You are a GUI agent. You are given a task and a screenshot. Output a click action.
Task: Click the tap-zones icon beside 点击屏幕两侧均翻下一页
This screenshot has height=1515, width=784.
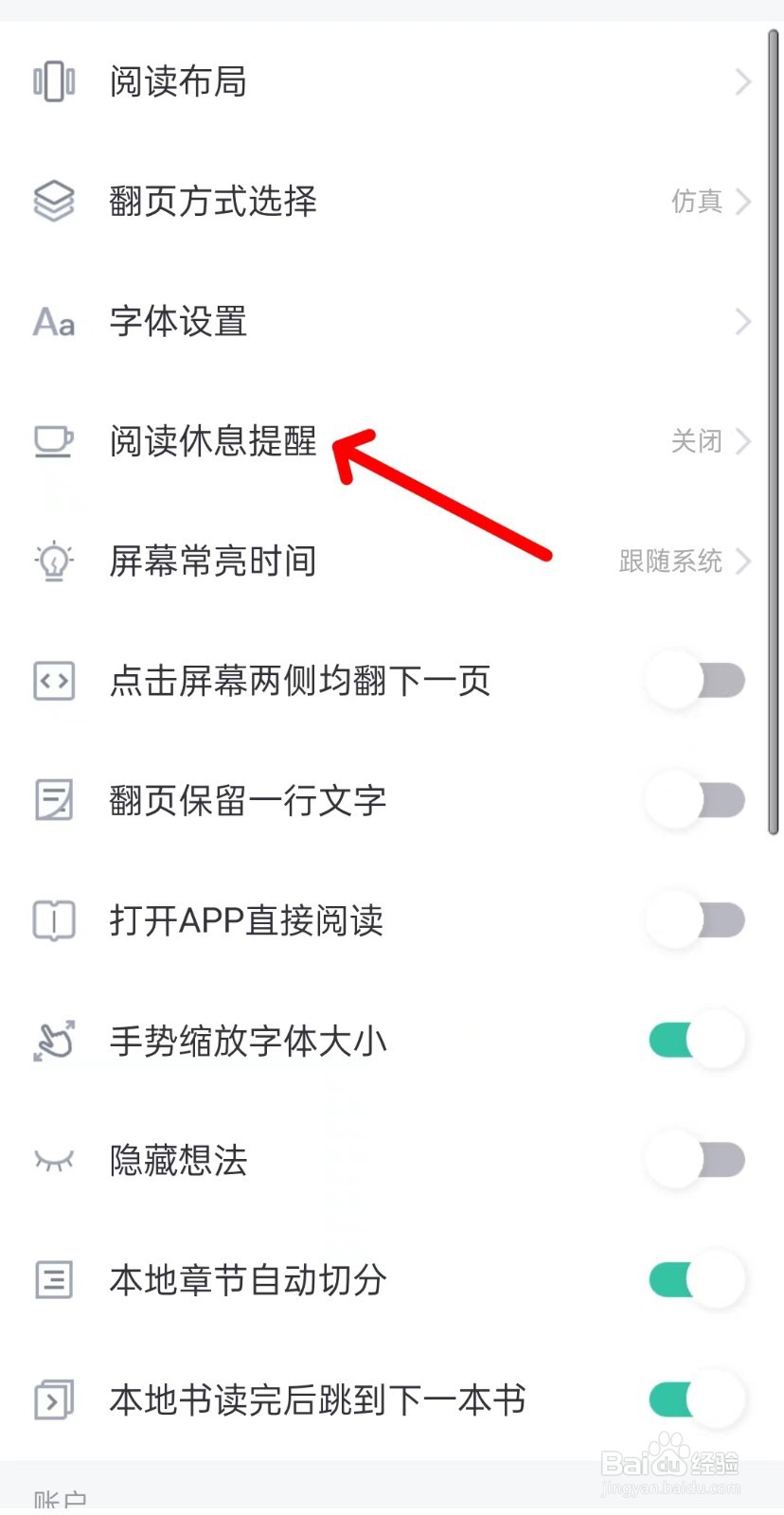54,680
